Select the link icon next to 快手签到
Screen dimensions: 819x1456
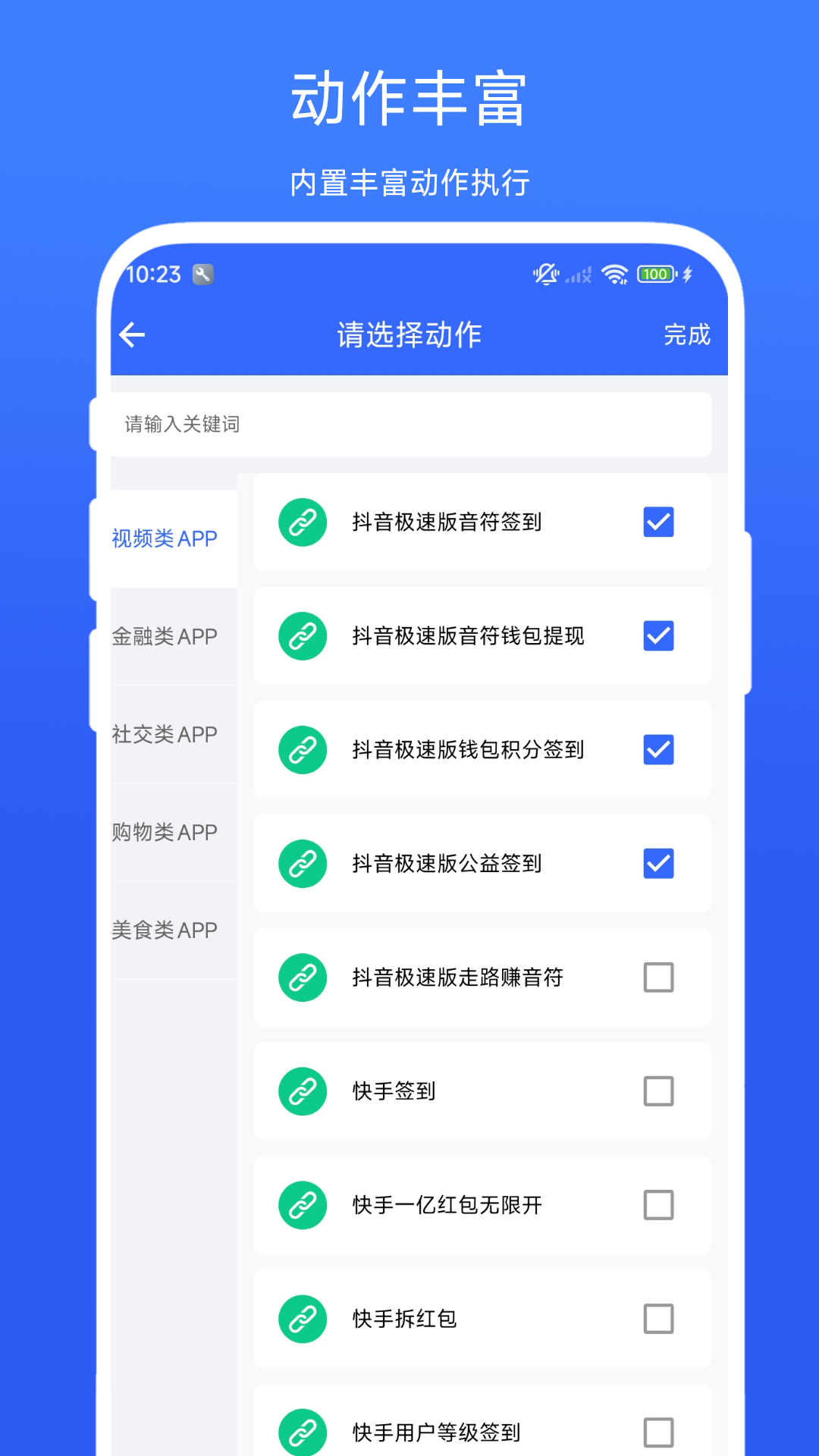click(303, 1091)
